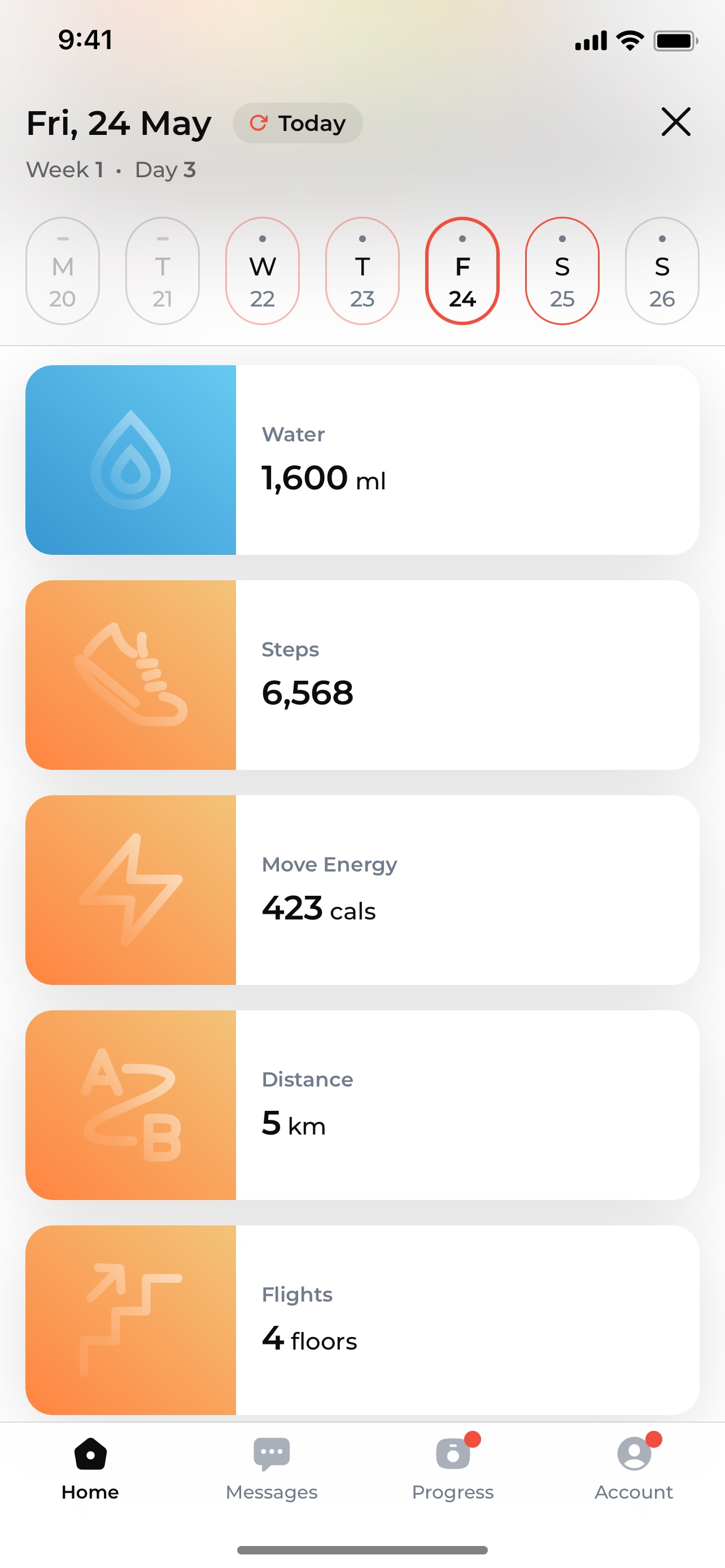Open the Progress tab
The height and width of the screenshot is (1568, 725).
pos(453,1469)
